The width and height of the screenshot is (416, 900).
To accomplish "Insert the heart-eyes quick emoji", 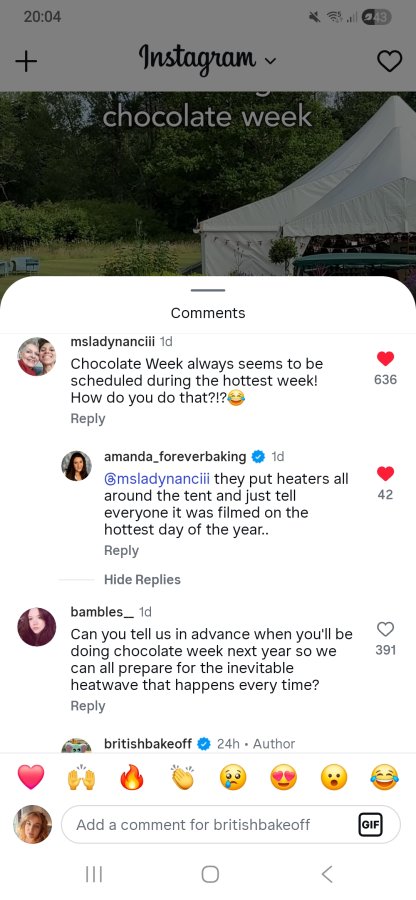I will 283,777.
